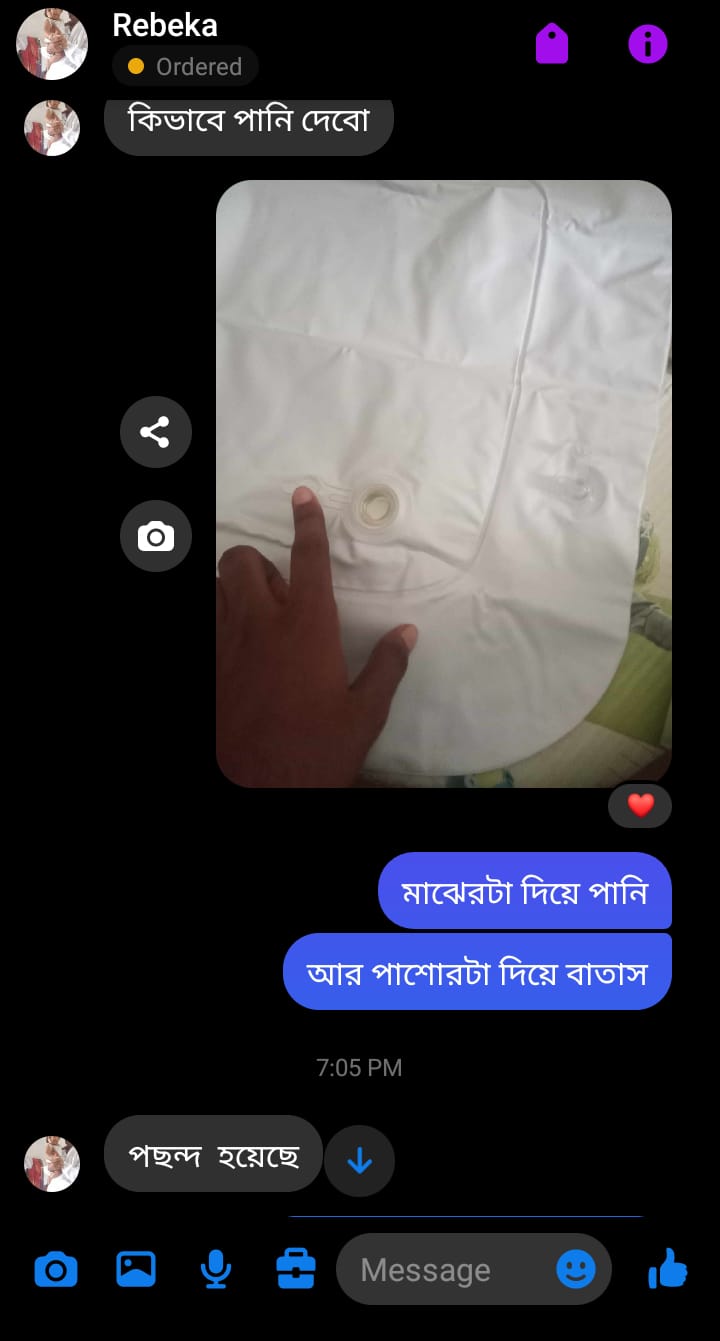
Task: View the heart reaction on photo
Action: [640, 805]
